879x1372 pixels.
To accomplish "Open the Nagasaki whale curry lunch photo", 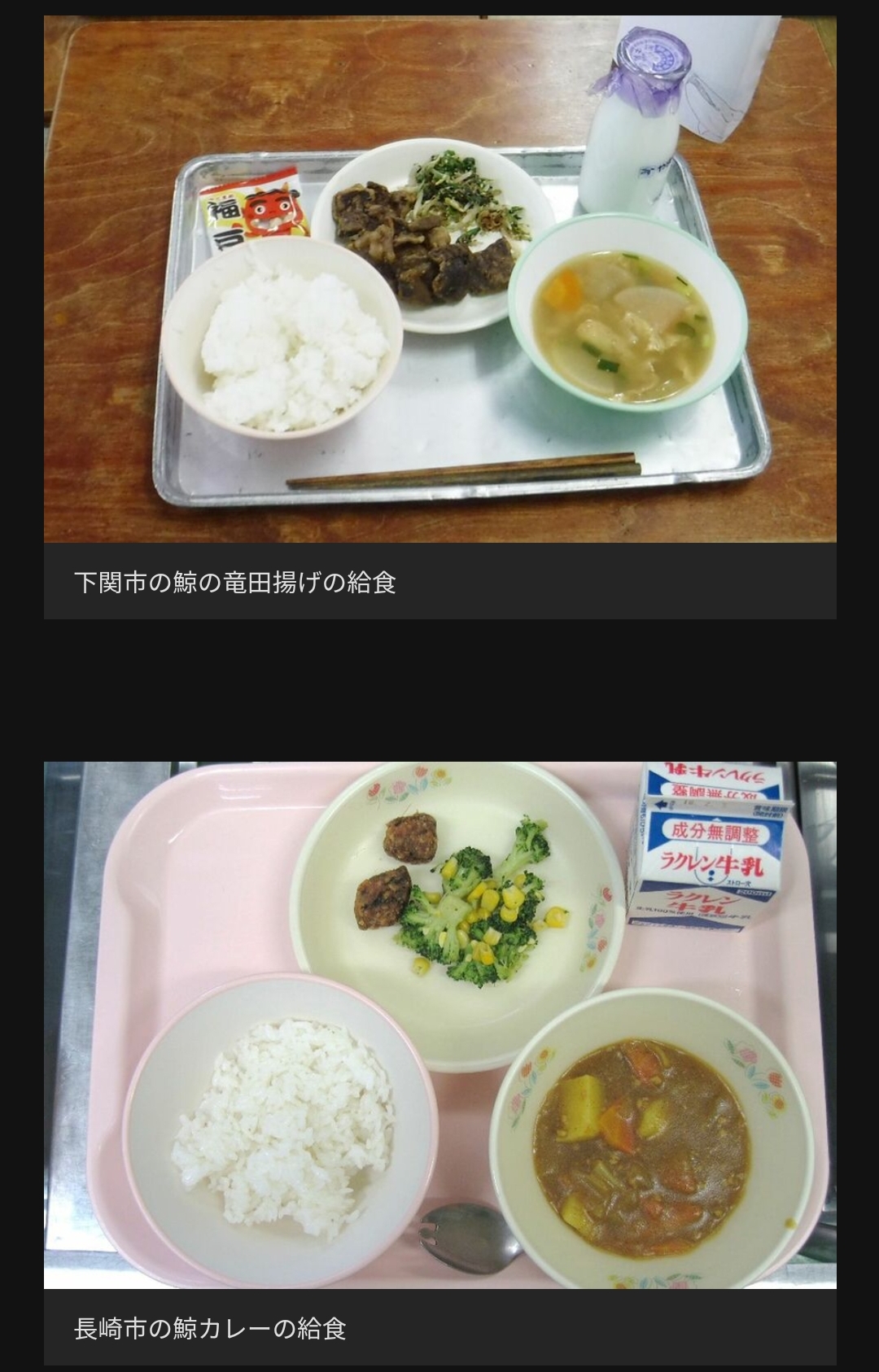I will coord(439,1025).
